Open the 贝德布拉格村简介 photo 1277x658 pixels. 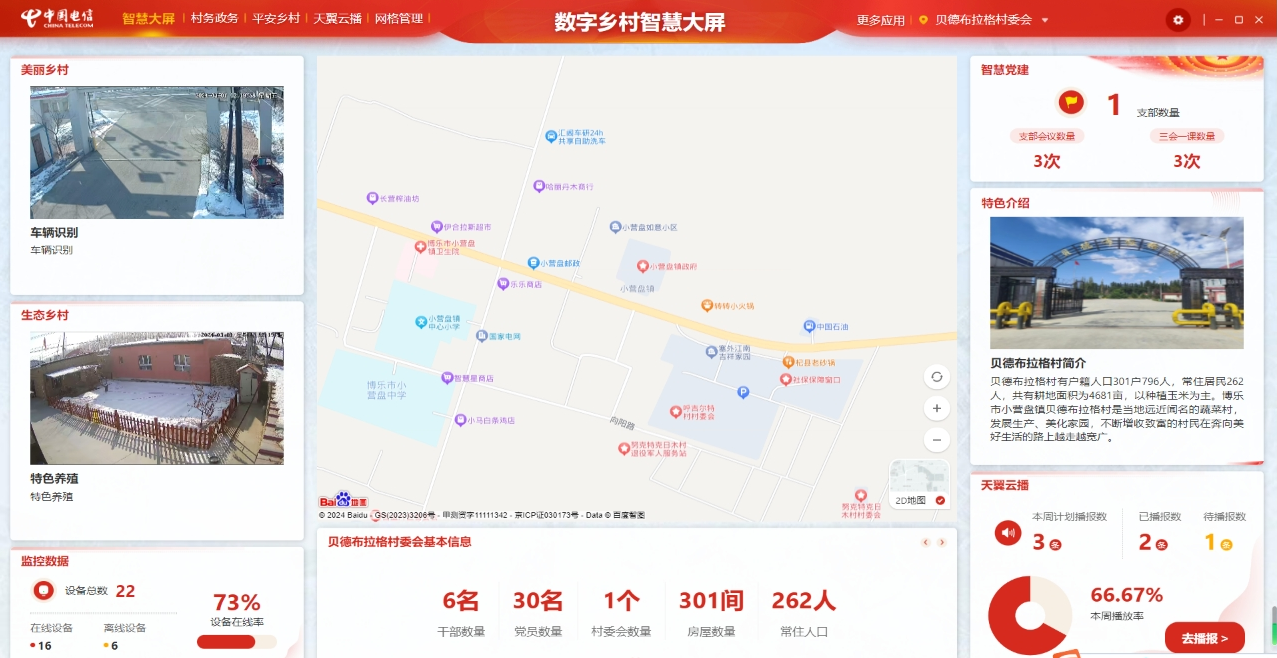pyautogui.click(x=1116, y=283)
